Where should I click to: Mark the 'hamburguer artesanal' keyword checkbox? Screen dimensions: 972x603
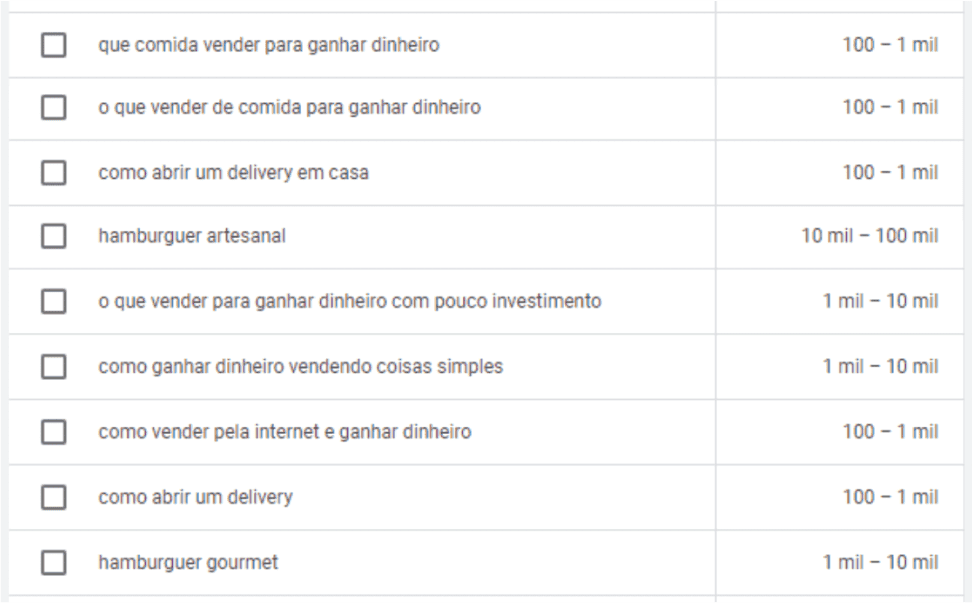click(x=54, y=237)
